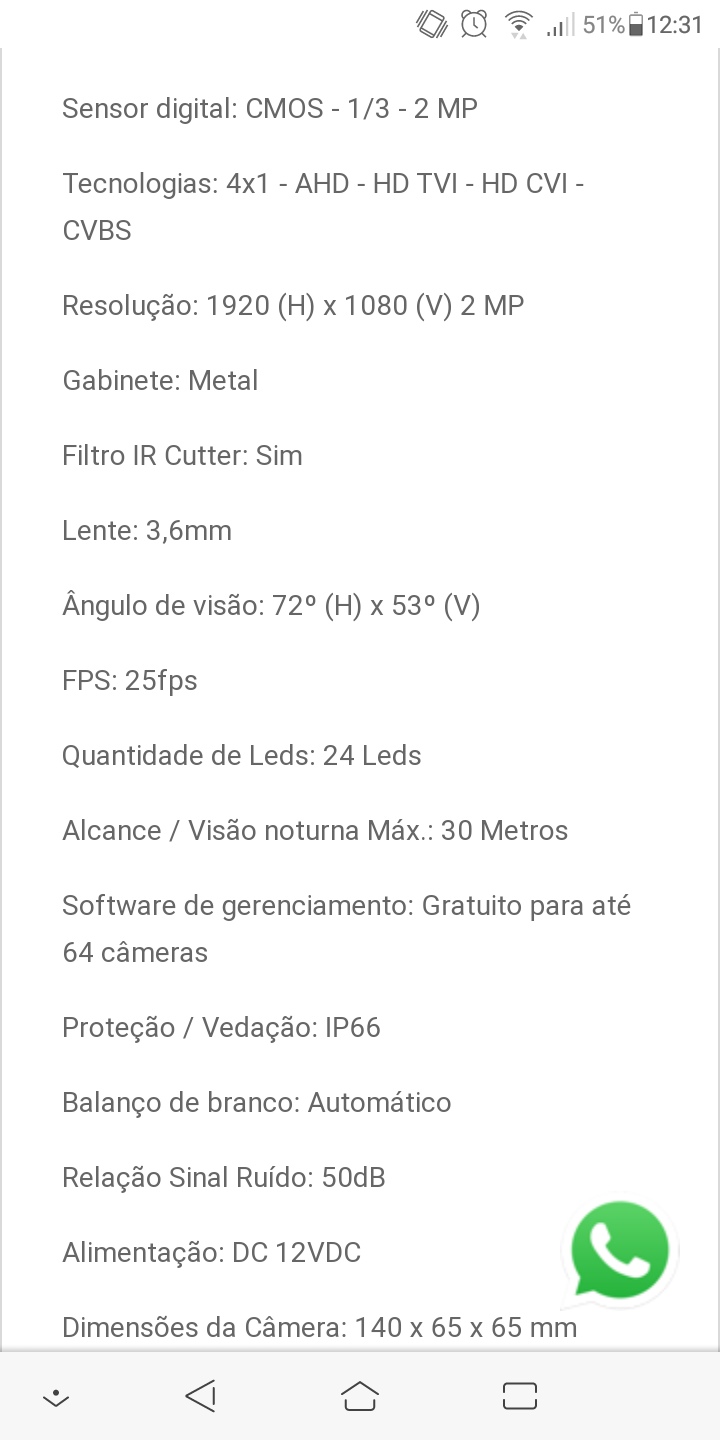Tap the navigation bar's hide arrow
720x1440 pixels.
[57, 1397]
